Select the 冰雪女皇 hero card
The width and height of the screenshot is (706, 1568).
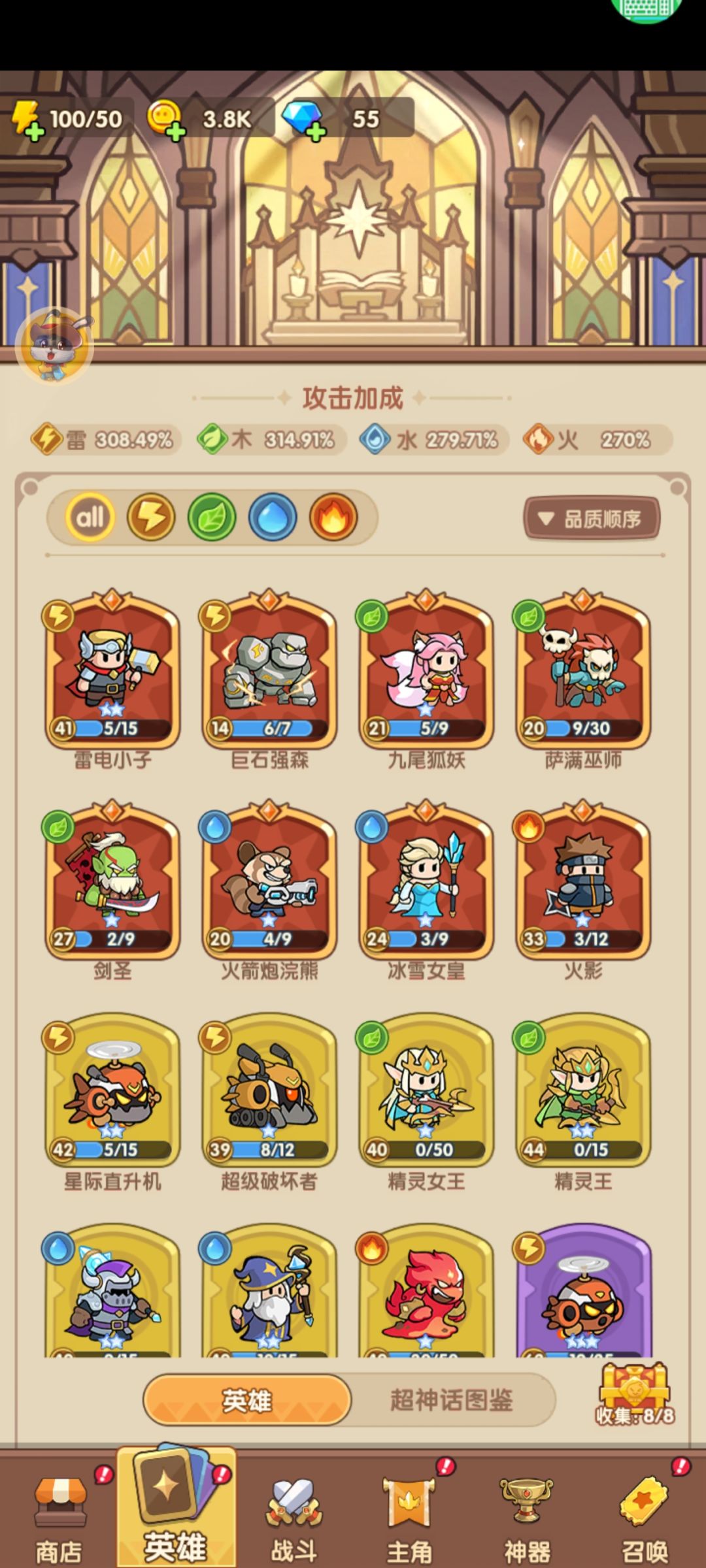coord(426,890)
